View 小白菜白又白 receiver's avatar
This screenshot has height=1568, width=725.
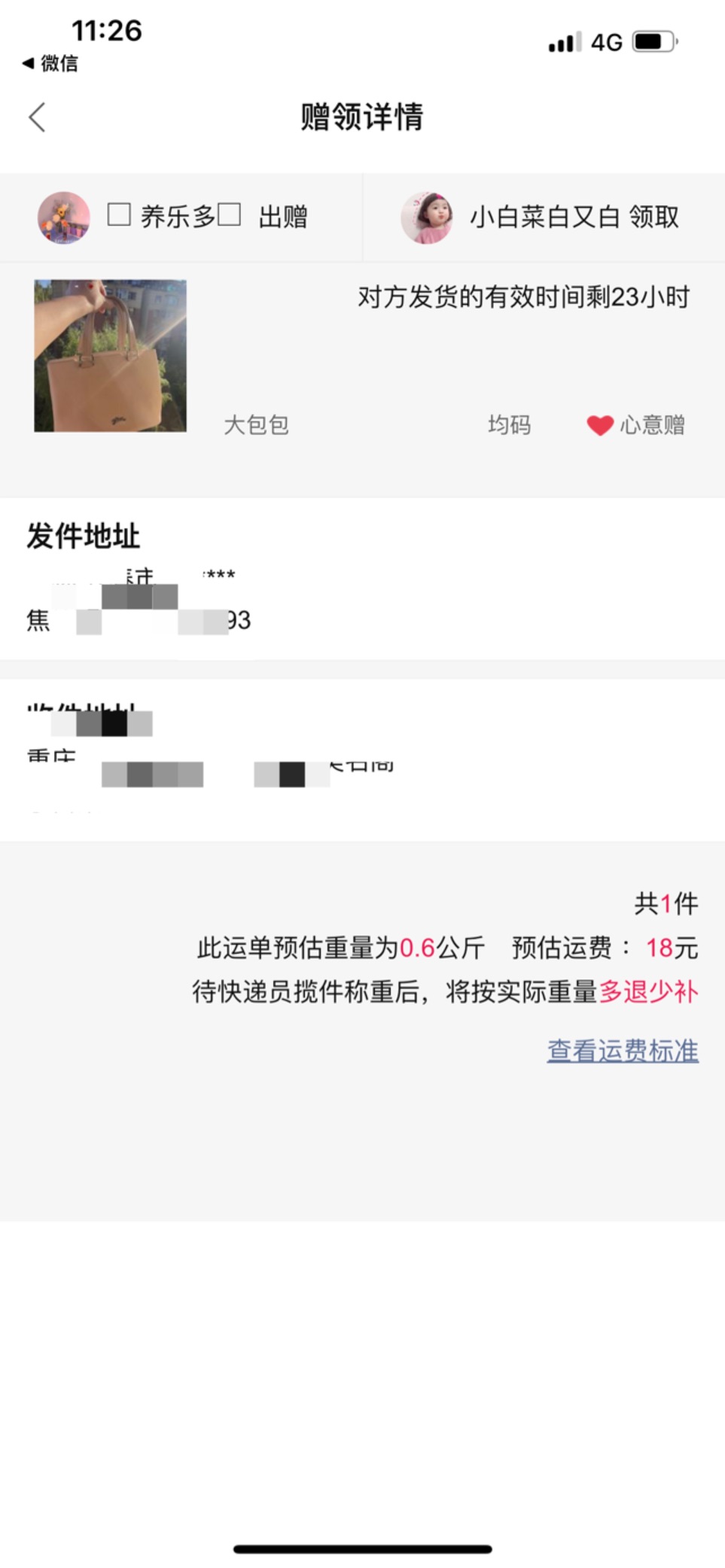(427, 217)
